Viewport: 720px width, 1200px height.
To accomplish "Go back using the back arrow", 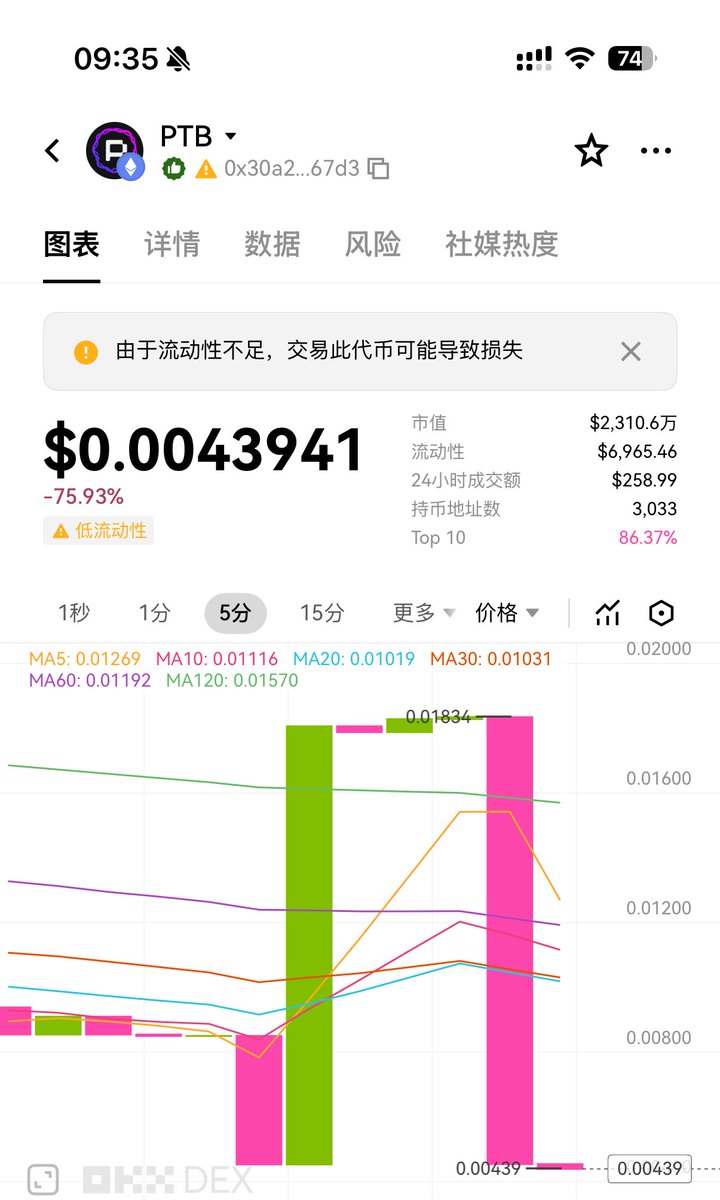I will pyautogui.click(x=53, y=151).
